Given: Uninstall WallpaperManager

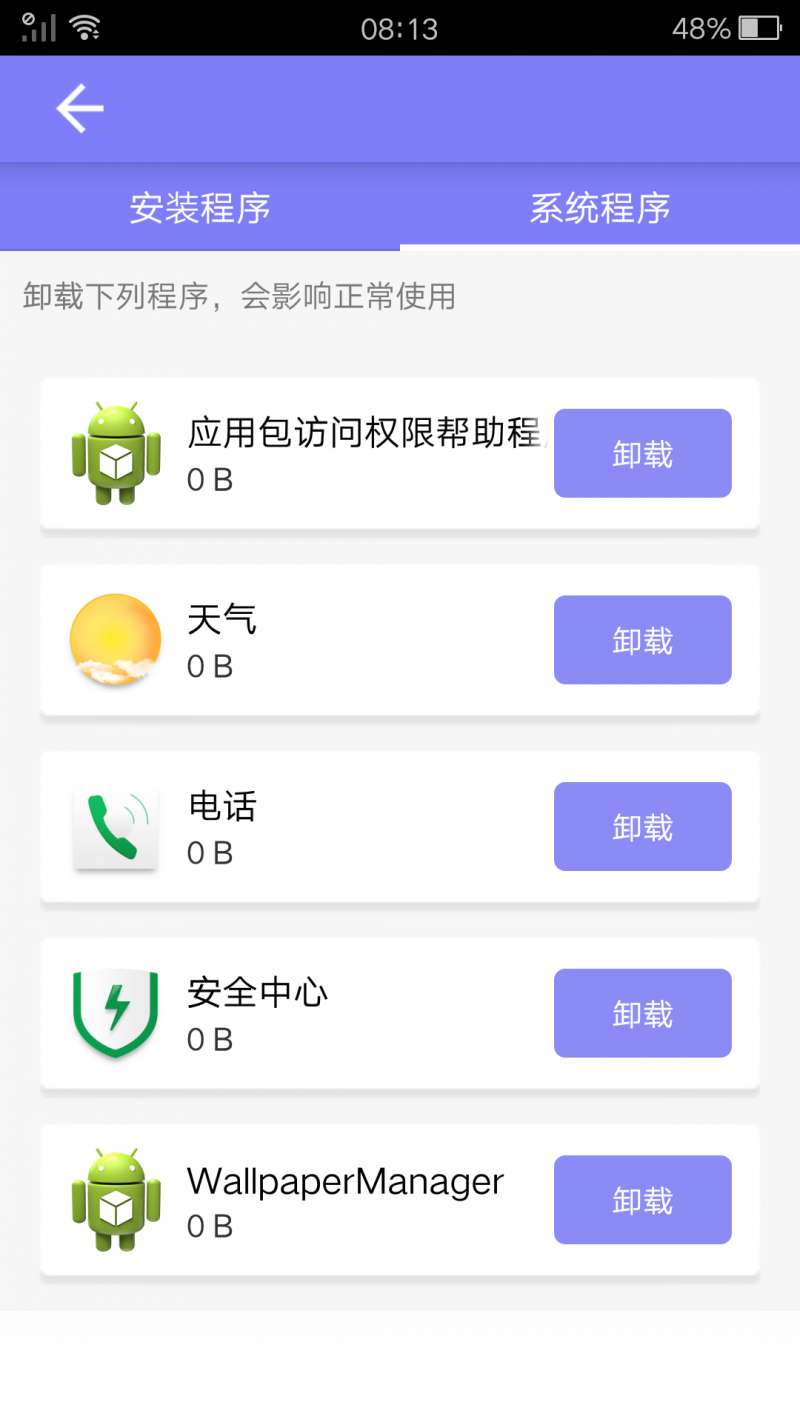Looking at the screenshot, I should (x=643, y=1200).
